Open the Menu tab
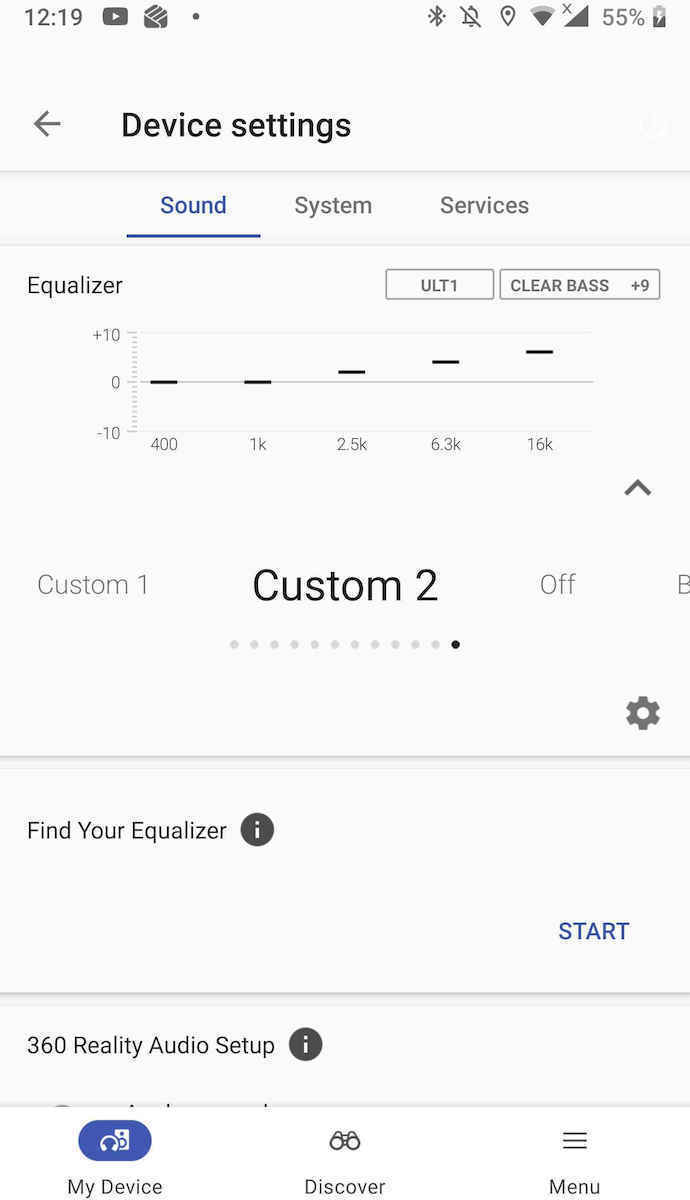This screenshot has height=1200, width=690. [x=574, y=1158]
